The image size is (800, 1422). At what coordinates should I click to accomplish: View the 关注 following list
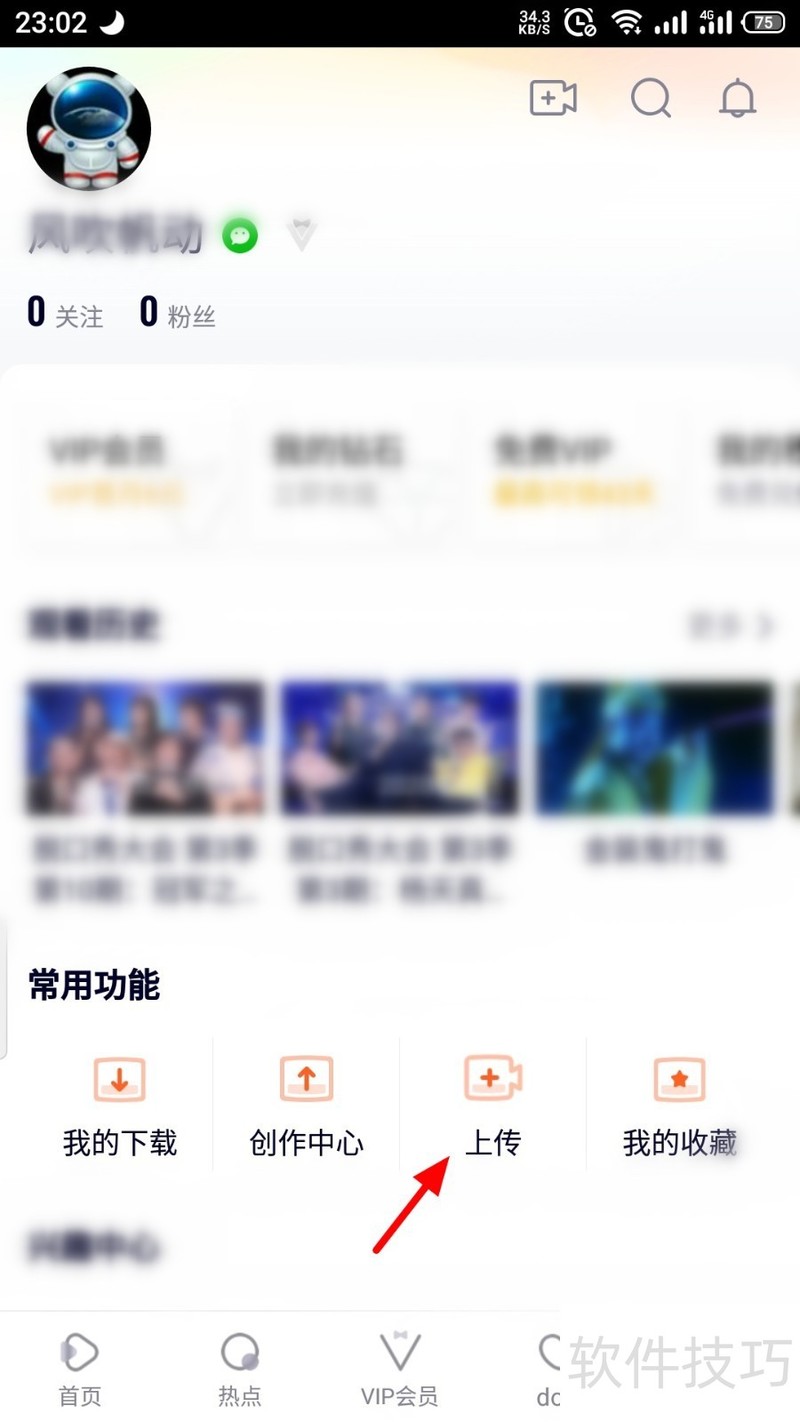[x=66, y=314]
